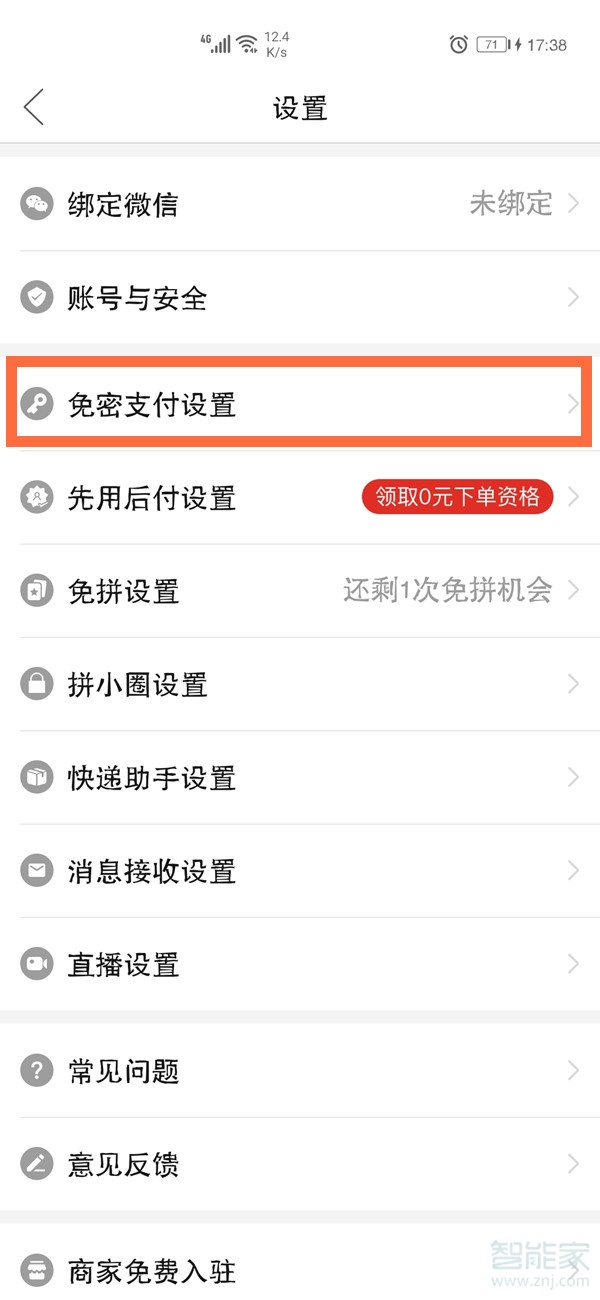This screenshot has width=600, height=1300.
Task: Tap the 领取0元下单资格 badge
Action: pyautogui.click(x=457, y=497)
